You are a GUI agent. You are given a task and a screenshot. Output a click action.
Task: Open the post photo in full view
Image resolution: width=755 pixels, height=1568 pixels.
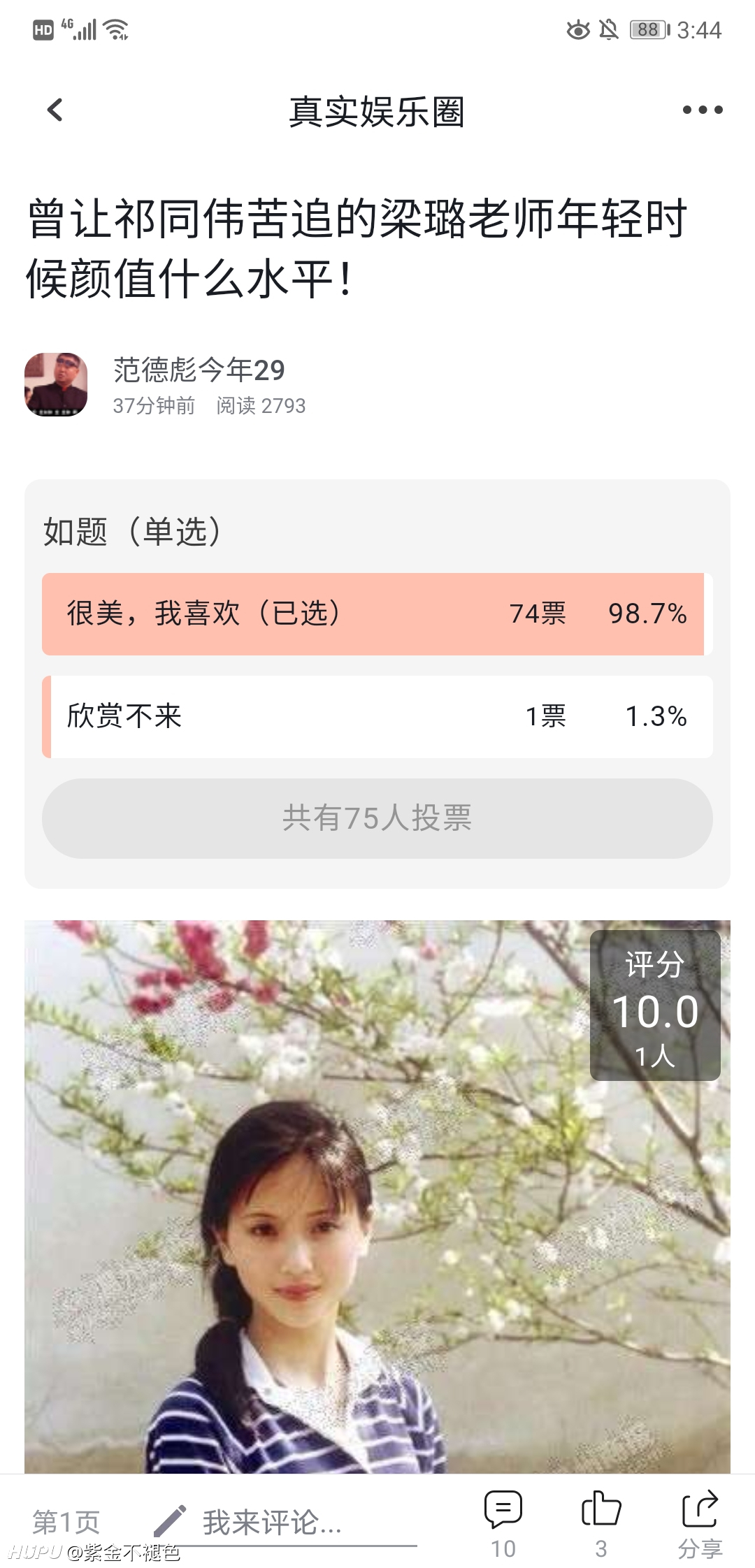(x=377, y=1196)
